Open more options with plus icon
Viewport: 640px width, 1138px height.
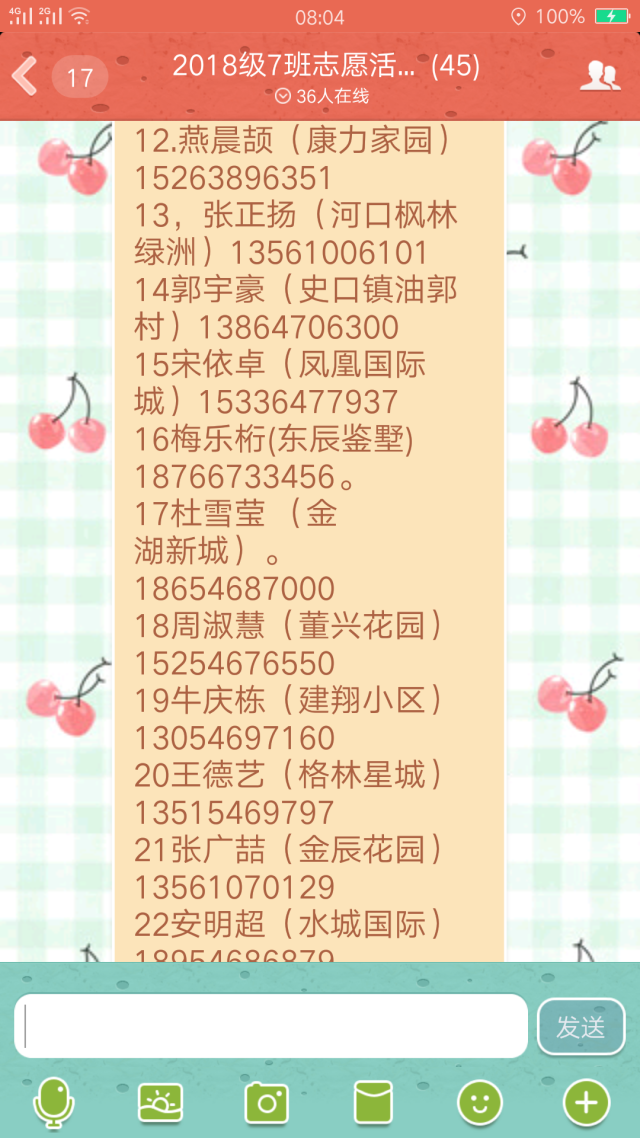[586, 1103]
